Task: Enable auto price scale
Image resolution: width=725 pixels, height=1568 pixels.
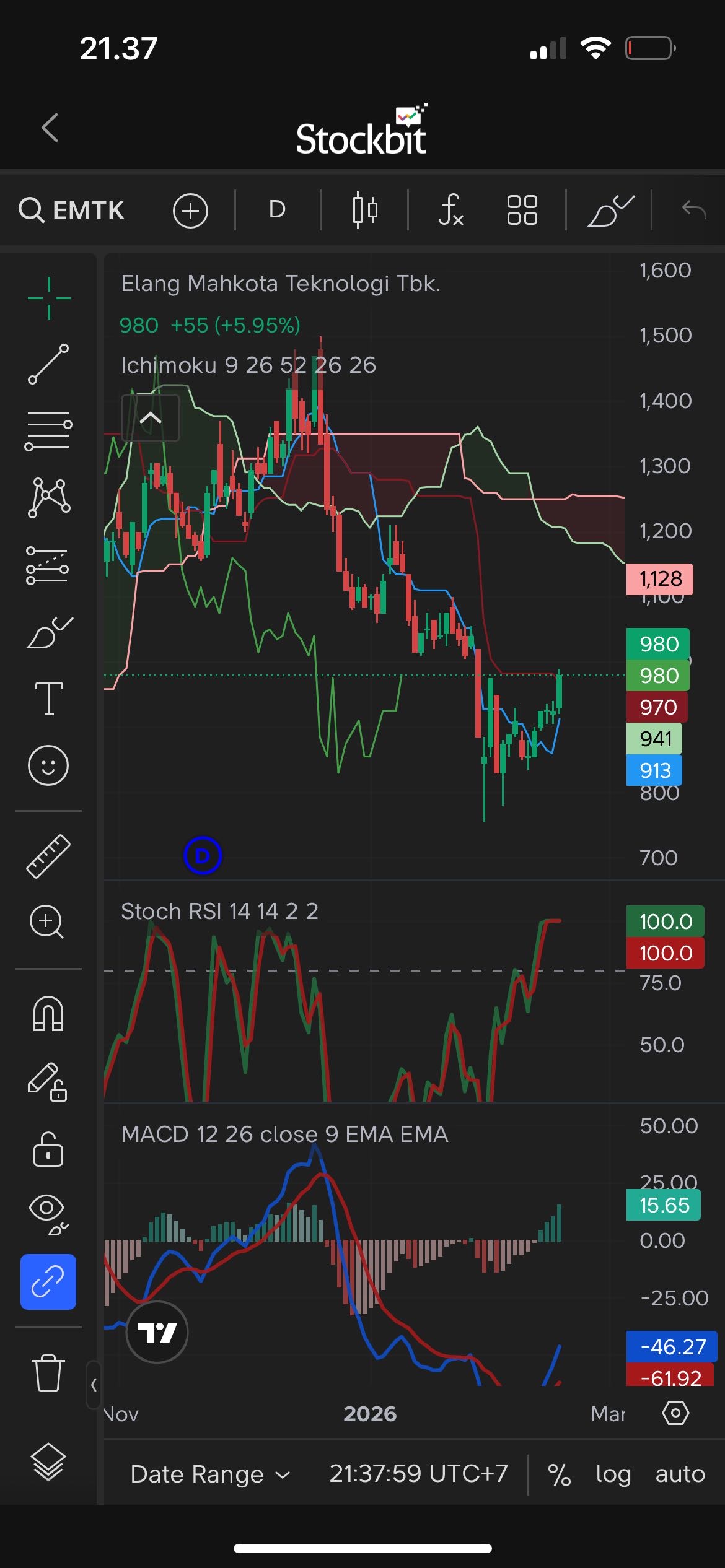Action: point(680,1474)
